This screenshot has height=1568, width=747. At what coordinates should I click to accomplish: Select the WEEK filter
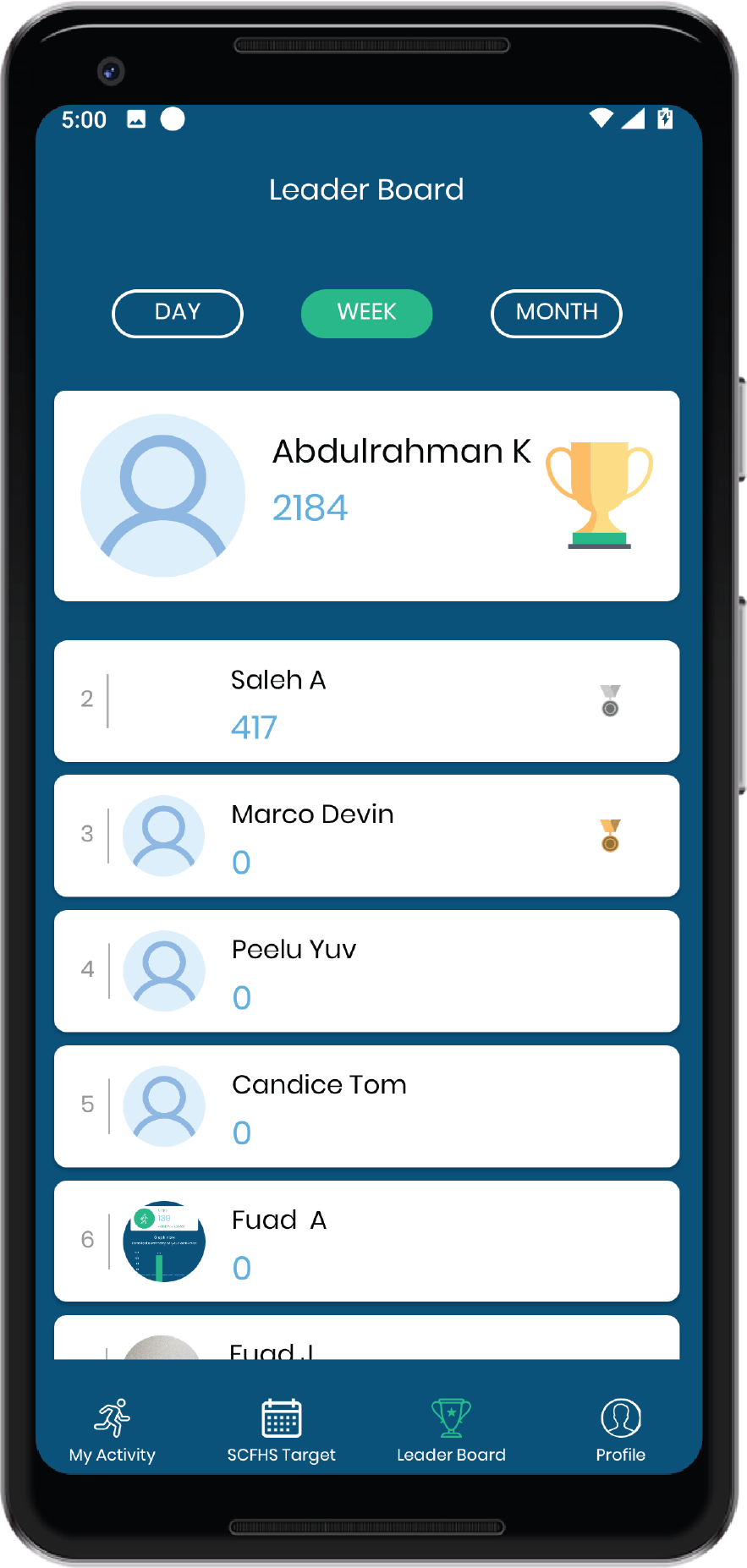click(366, 313)
